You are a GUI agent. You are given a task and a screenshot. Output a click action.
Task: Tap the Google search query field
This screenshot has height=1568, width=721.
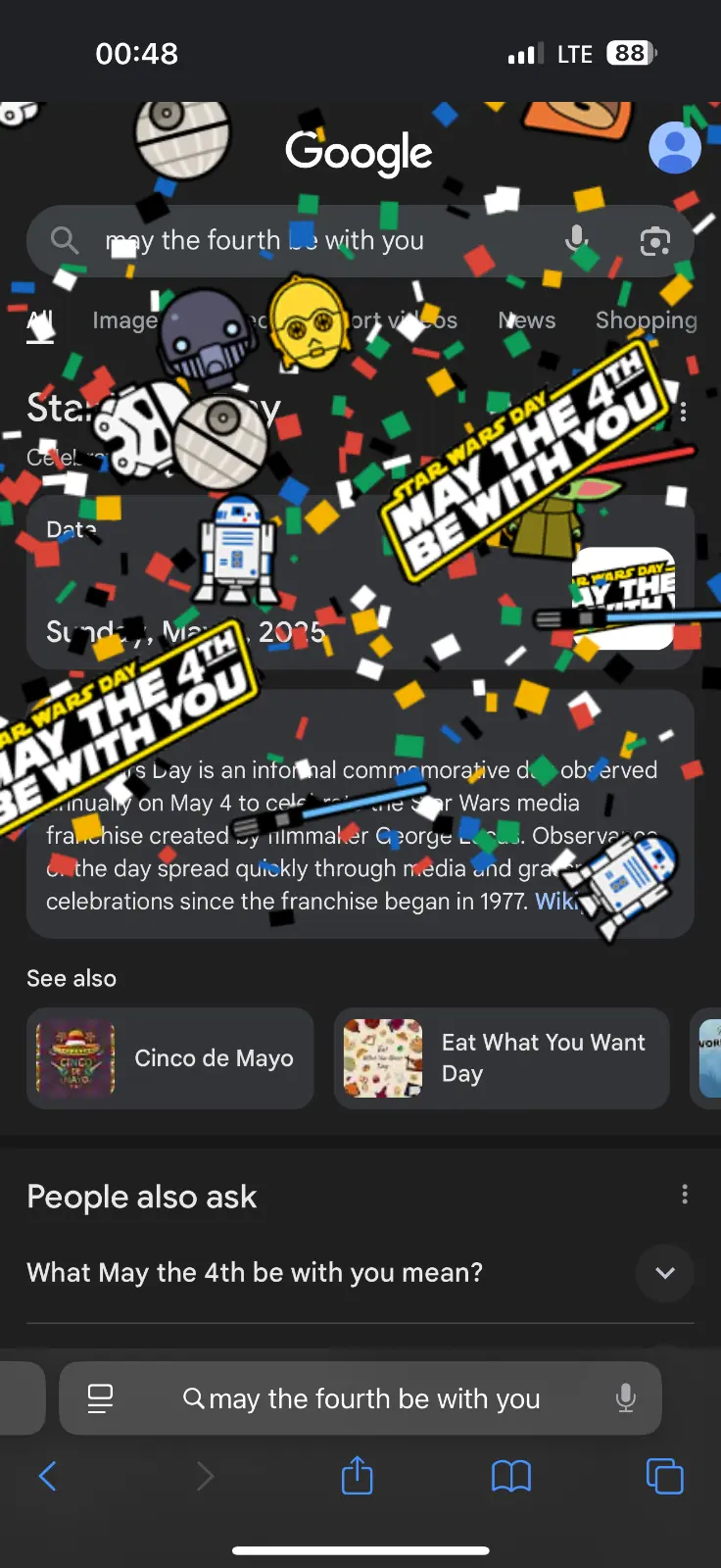click(294, 240)
